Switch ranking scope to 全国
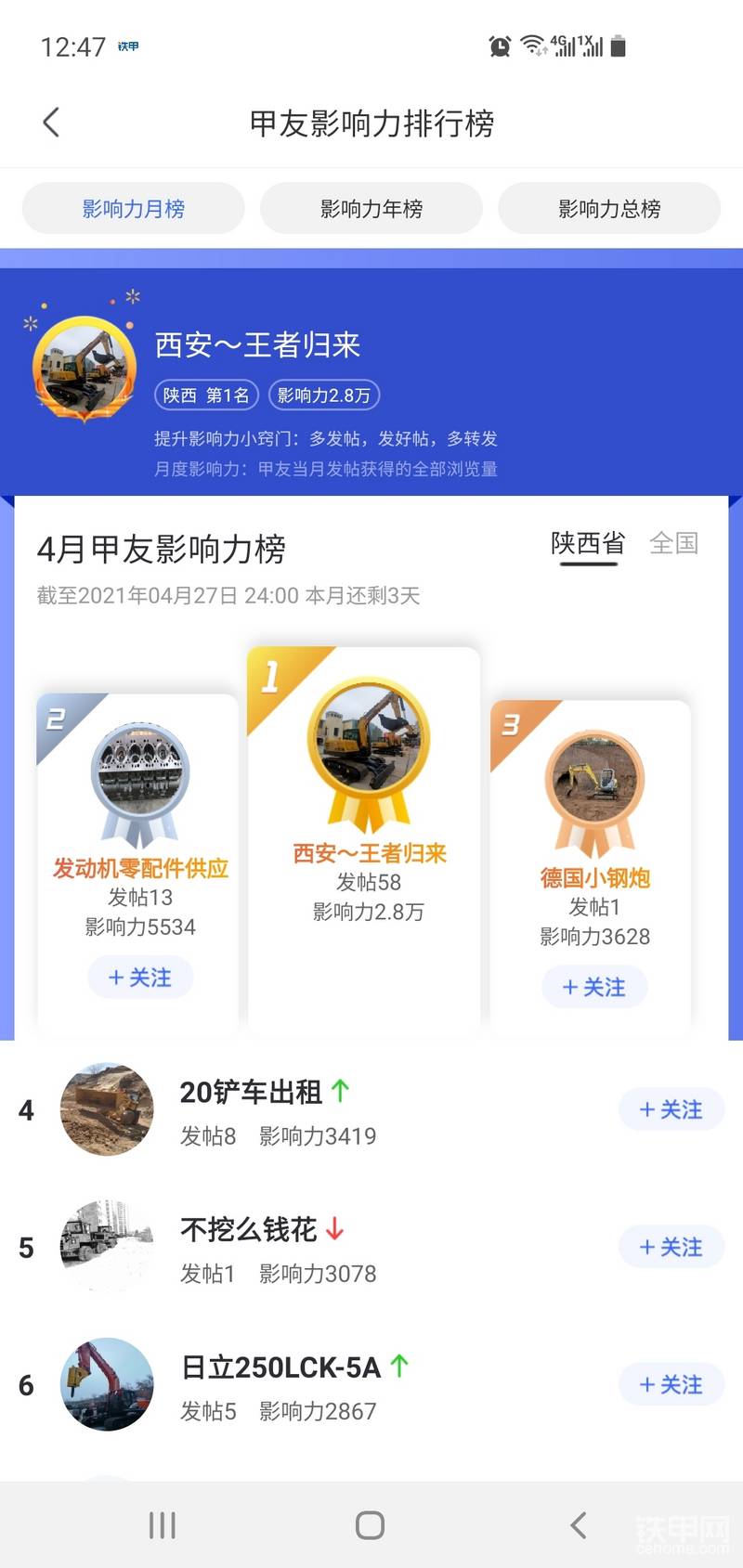This screenshot has height=1568, width=743. (674, 543)
